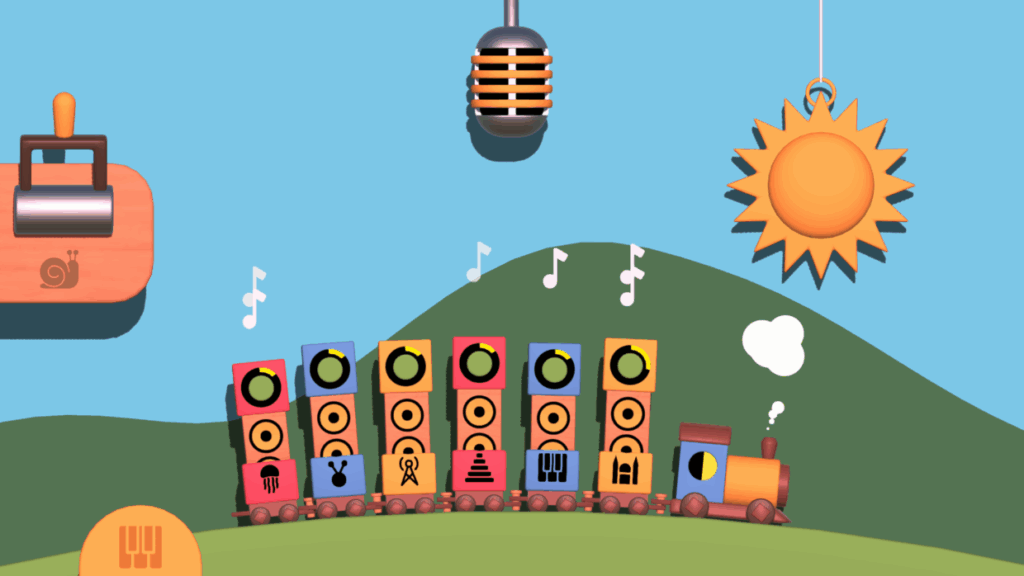
Task: Tap the volume knob above castle block
Action: pos(630,365)
